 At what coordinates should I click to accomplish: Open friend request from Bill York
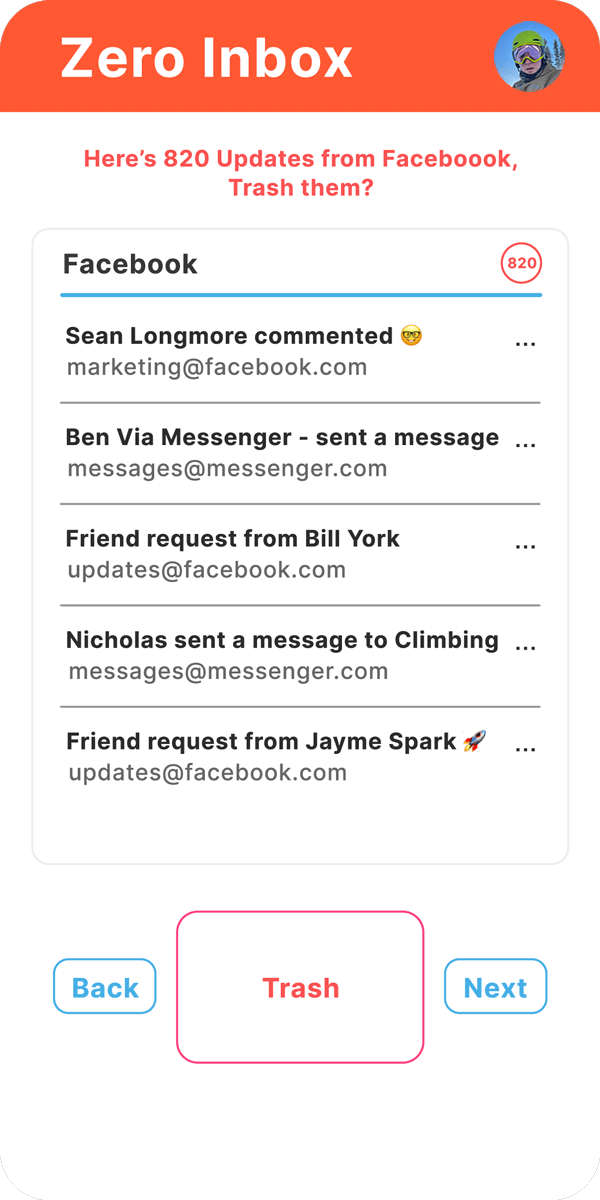click(233, 554)
